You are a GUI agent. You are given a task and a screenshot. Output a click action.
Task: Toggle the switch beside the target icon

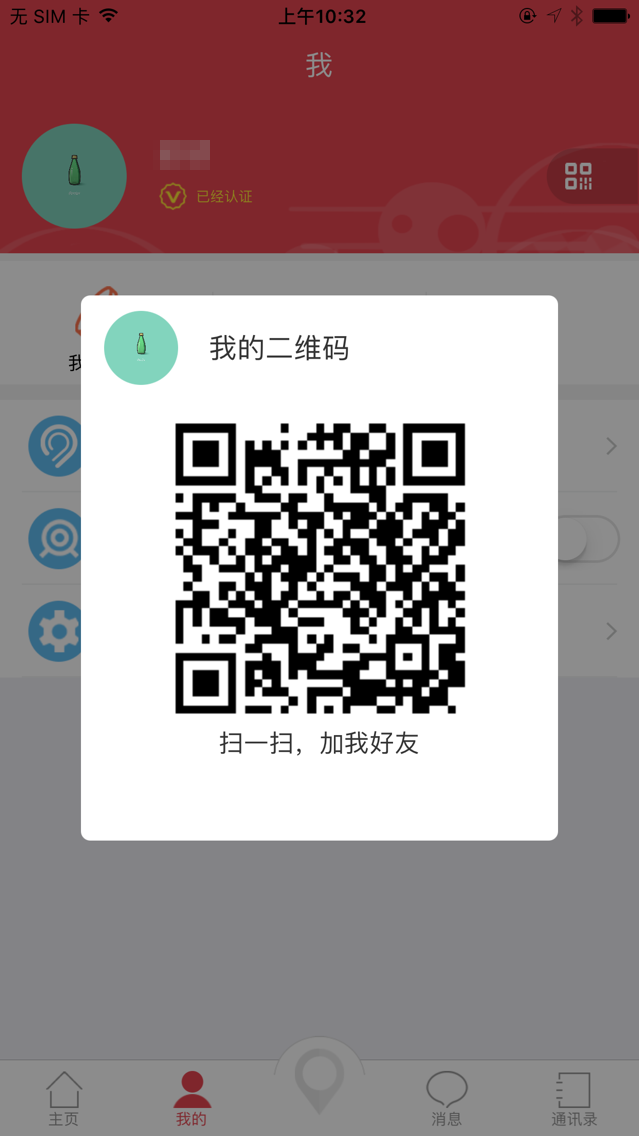click(587, 539)
